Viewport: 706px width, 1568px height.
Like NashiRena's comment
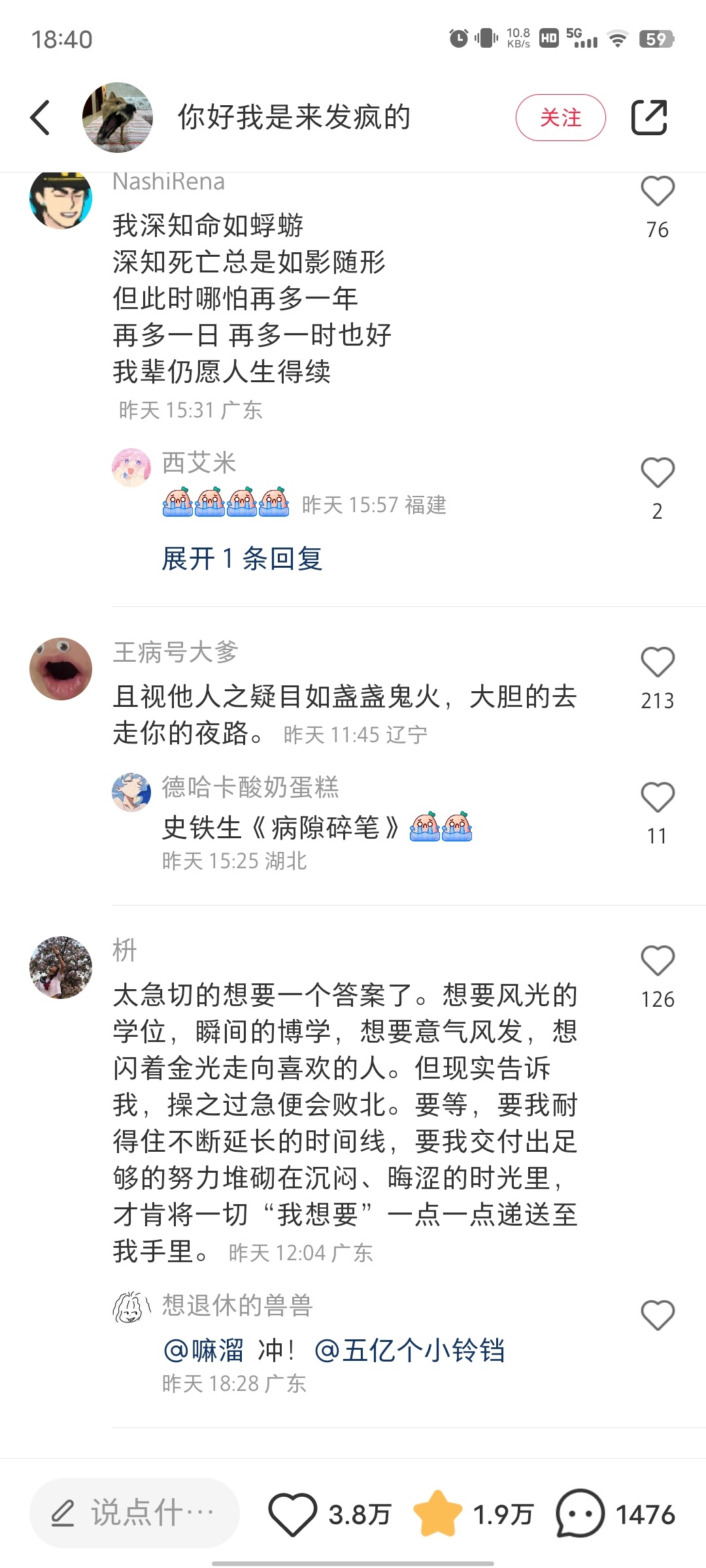click(657, 193)
